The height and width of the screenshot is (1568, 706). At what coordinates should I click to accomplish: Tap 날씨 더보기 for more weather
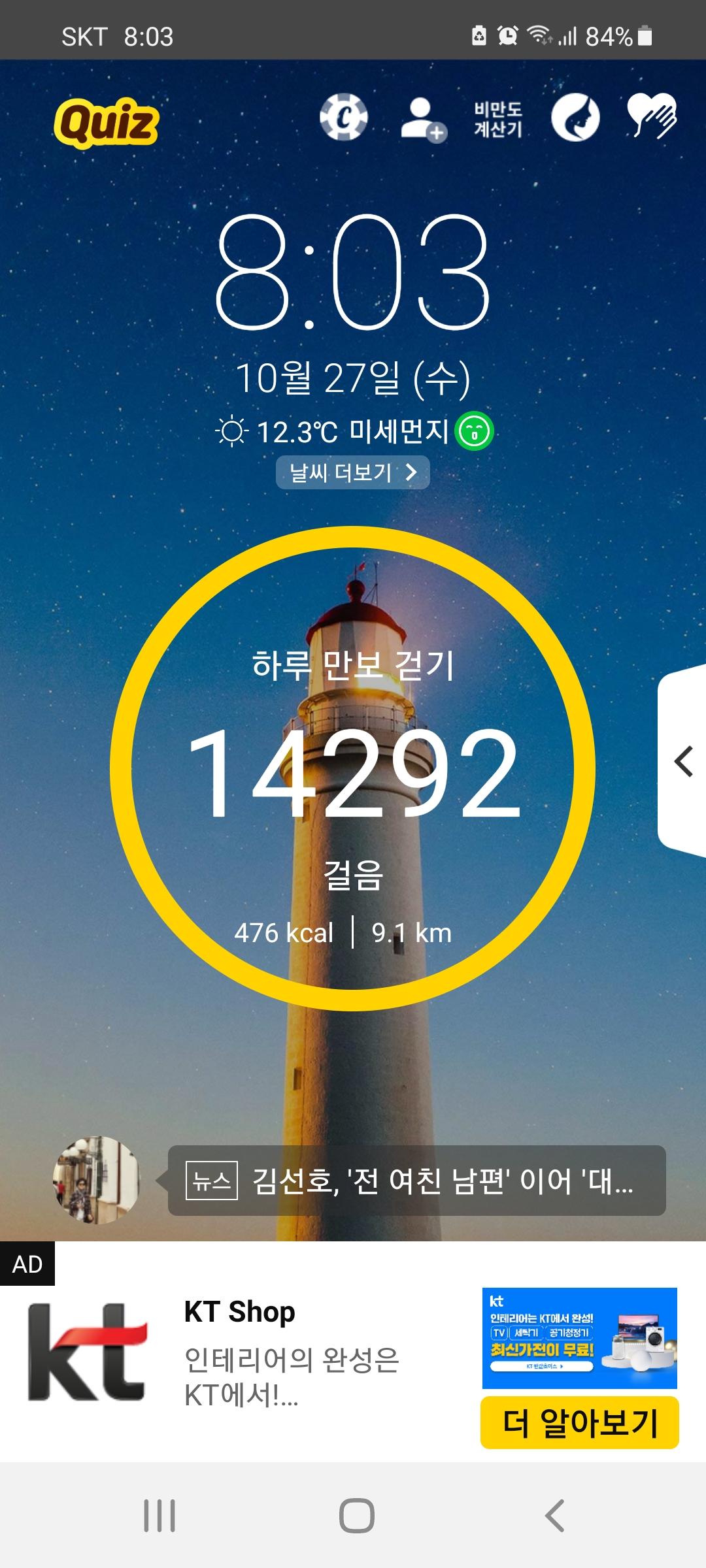click(x=352, y=472)
